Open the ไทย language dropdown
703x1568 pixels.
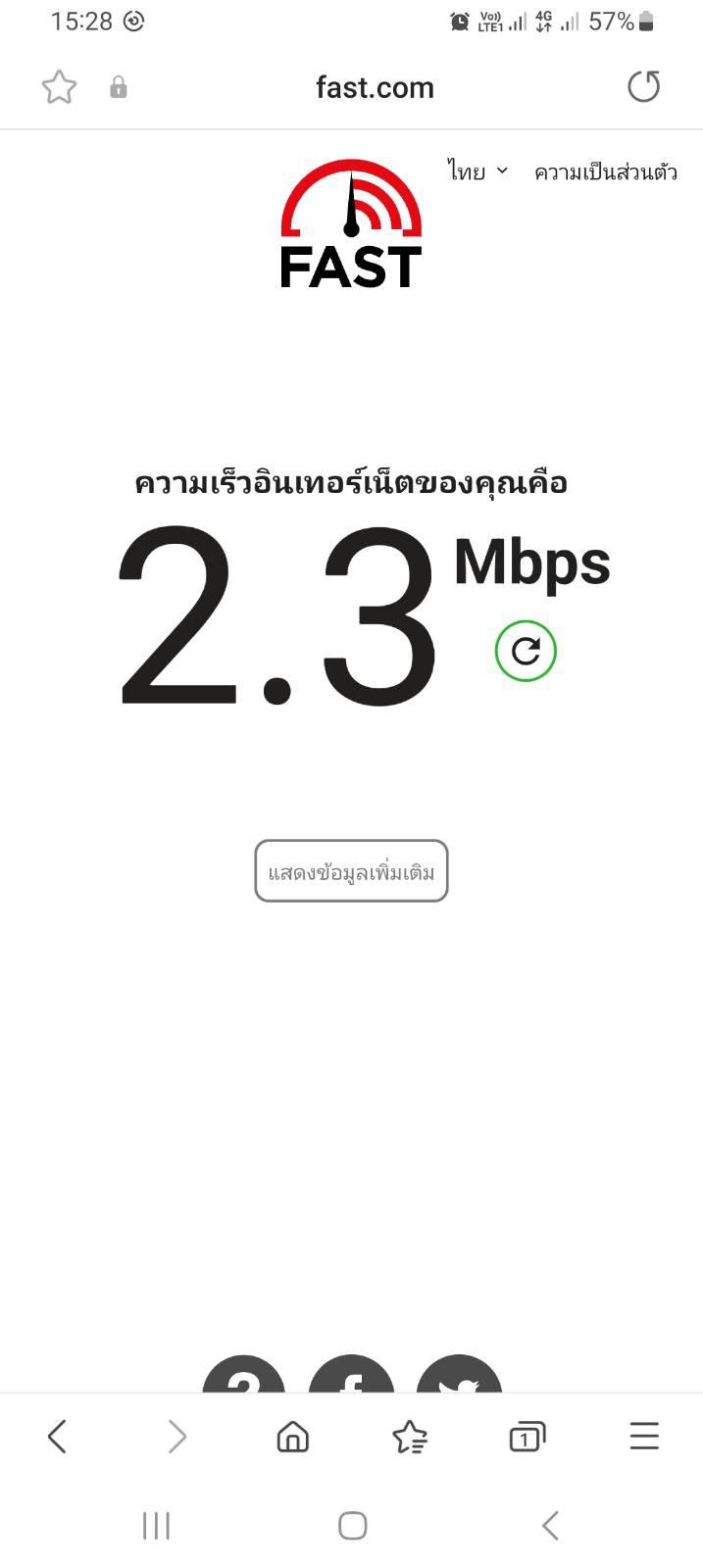tap(478, 171)
